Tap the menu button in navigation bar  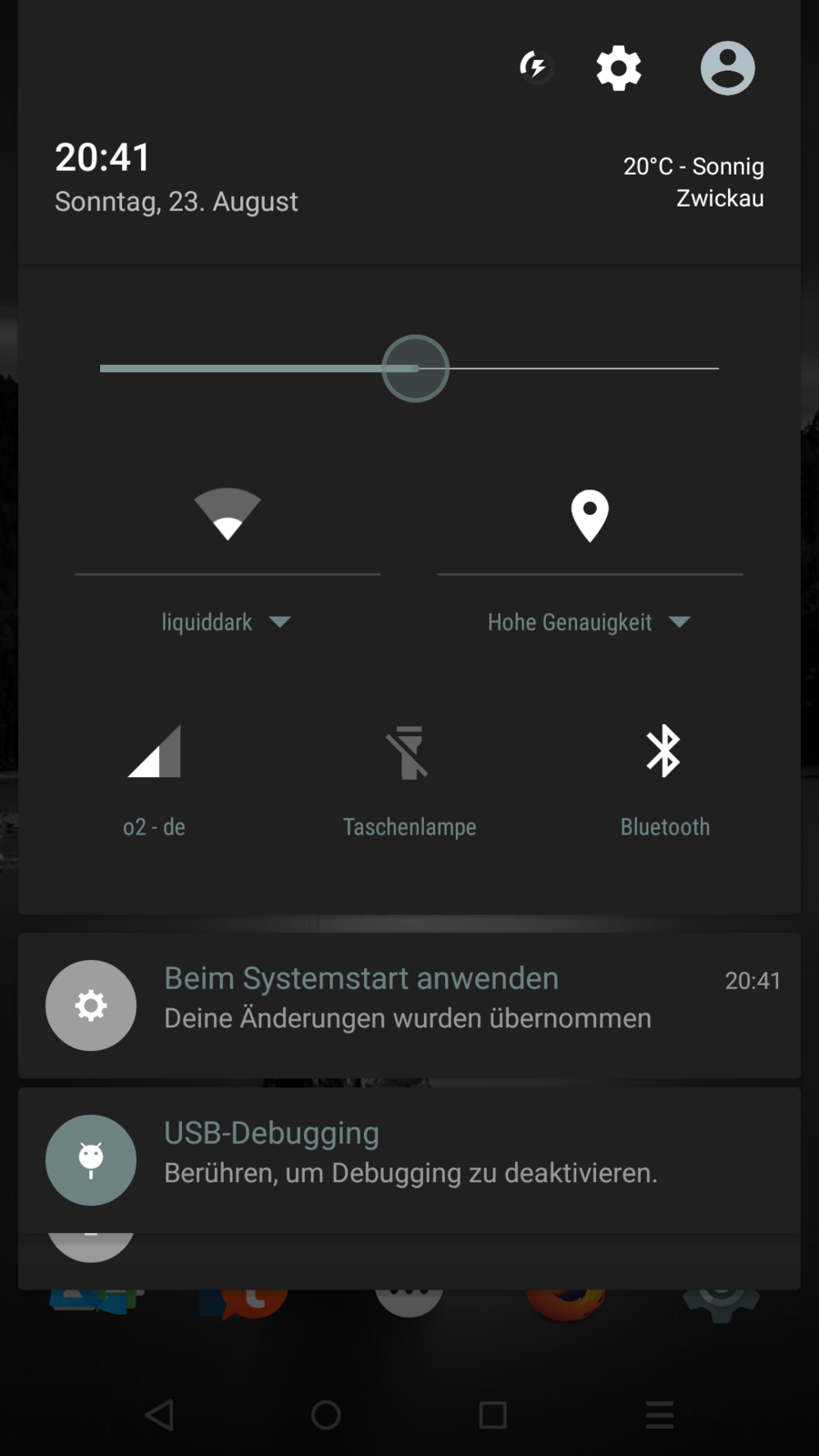tap(659, 1414)
